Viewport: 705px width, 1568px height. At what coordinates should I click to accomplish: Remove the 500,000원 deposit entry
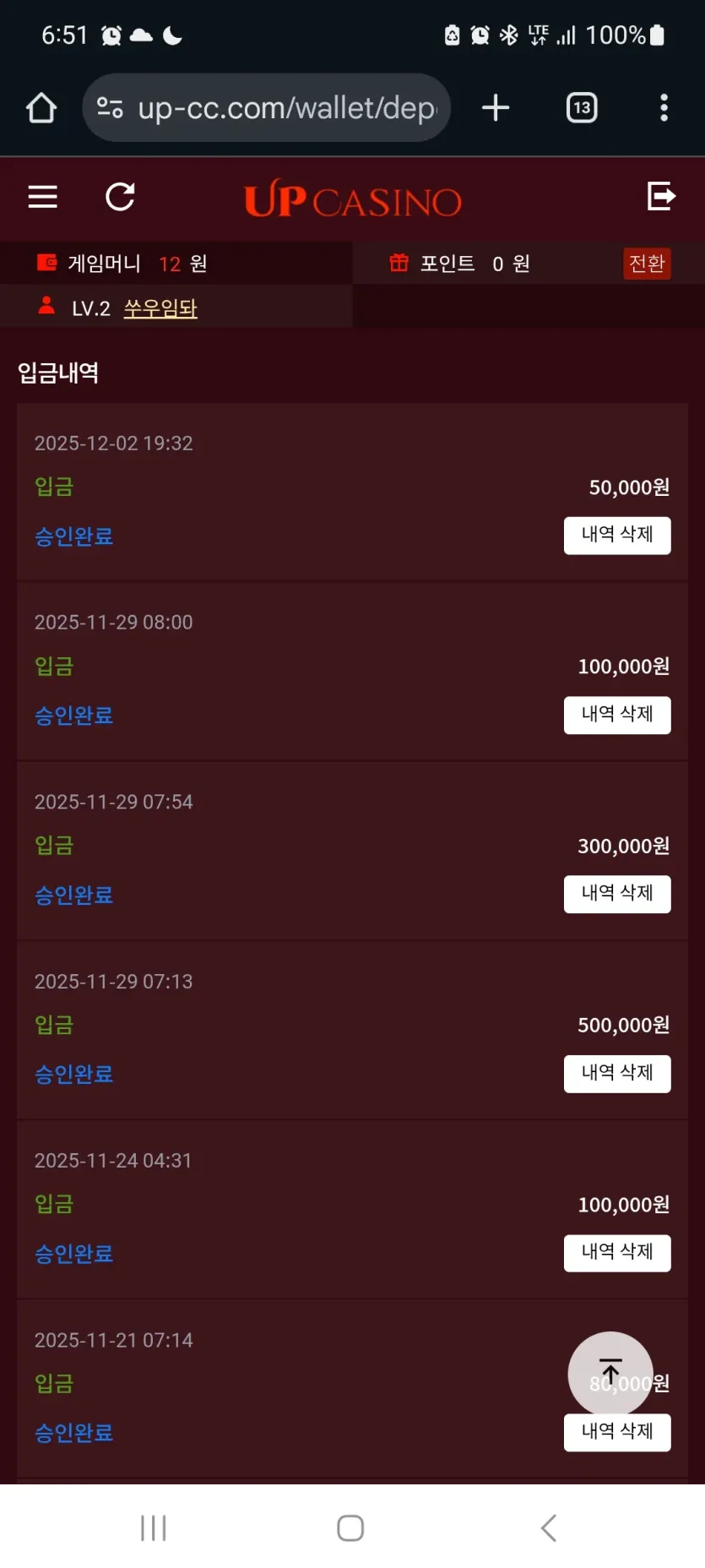[x=617, y=1074]
